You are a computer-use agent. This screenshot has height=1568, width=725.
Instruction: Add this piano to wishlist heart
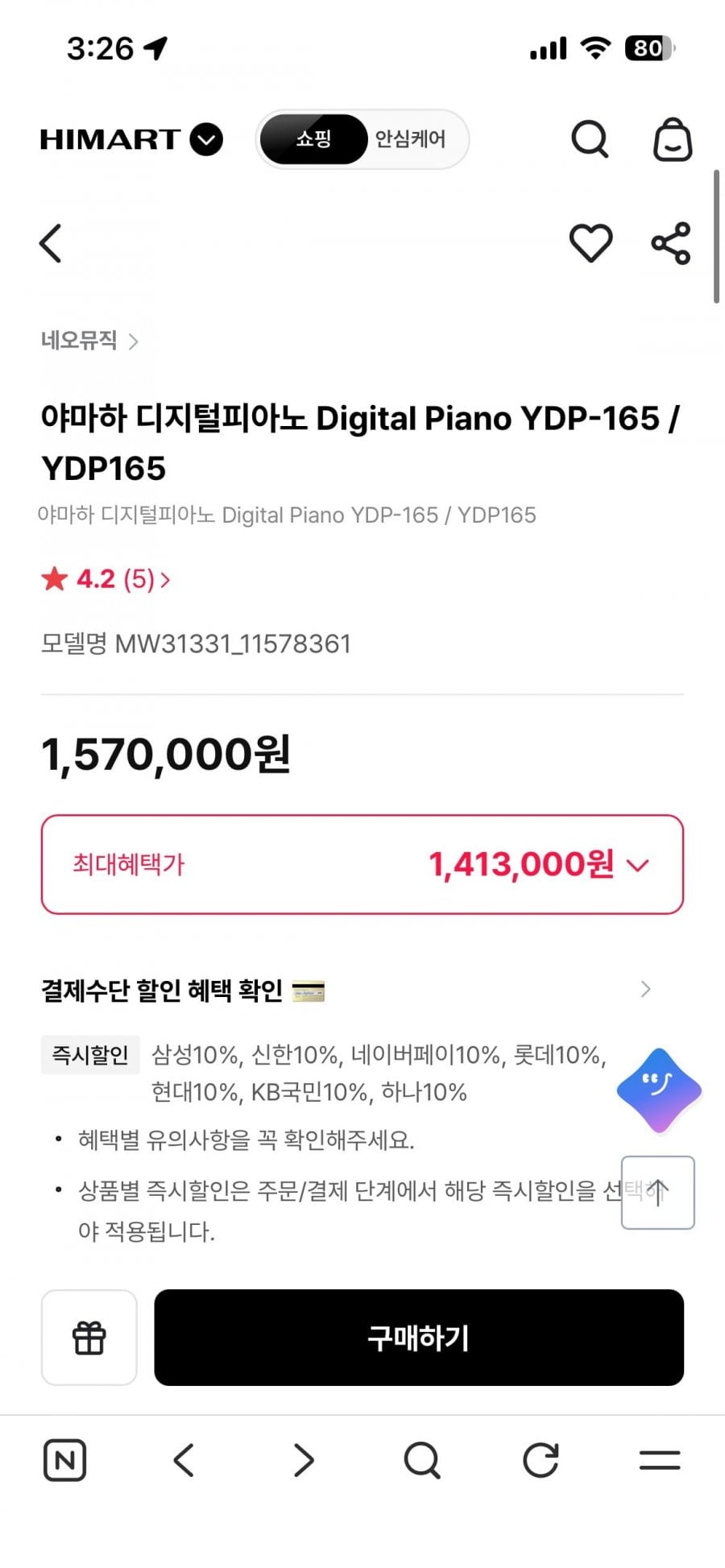(591, 243)
